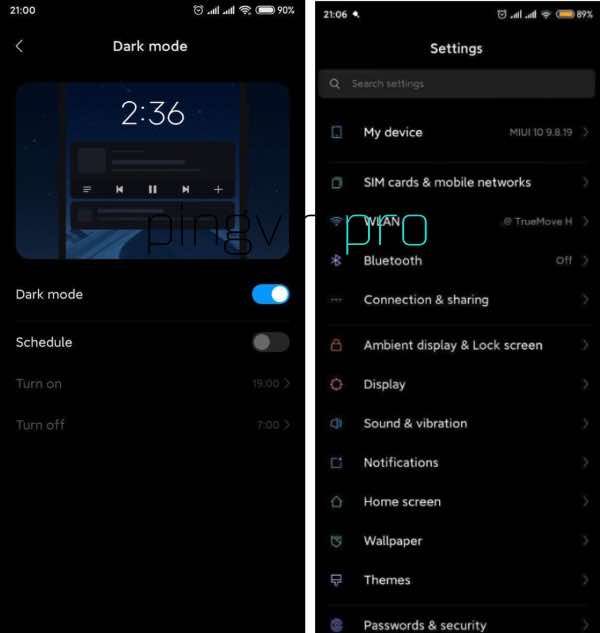
Task: Turn off the Dark mode switch
Action: (270, 294)
